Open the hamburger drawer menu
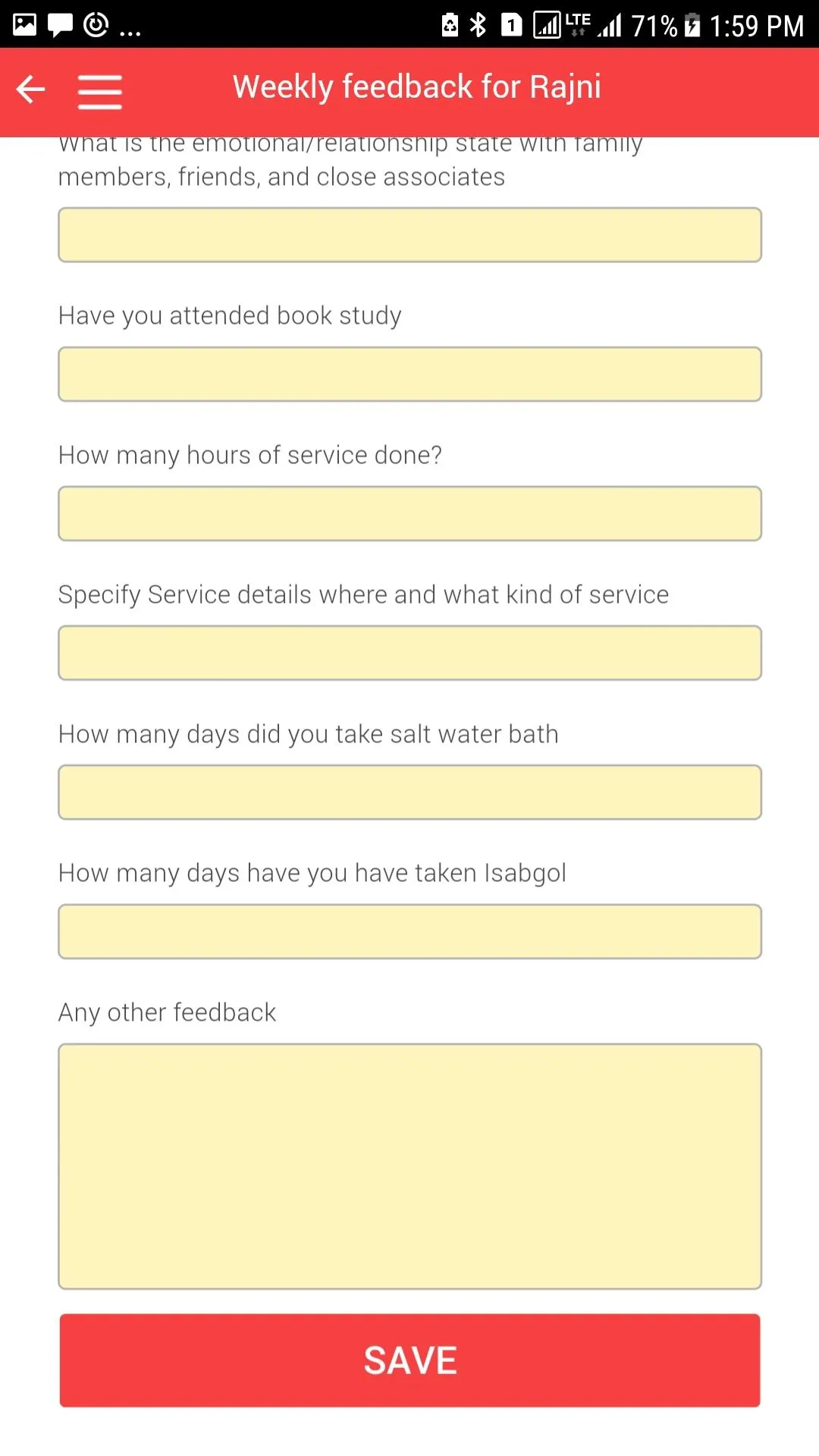This screenshot has width=819, height=1456. click(100, 92)
